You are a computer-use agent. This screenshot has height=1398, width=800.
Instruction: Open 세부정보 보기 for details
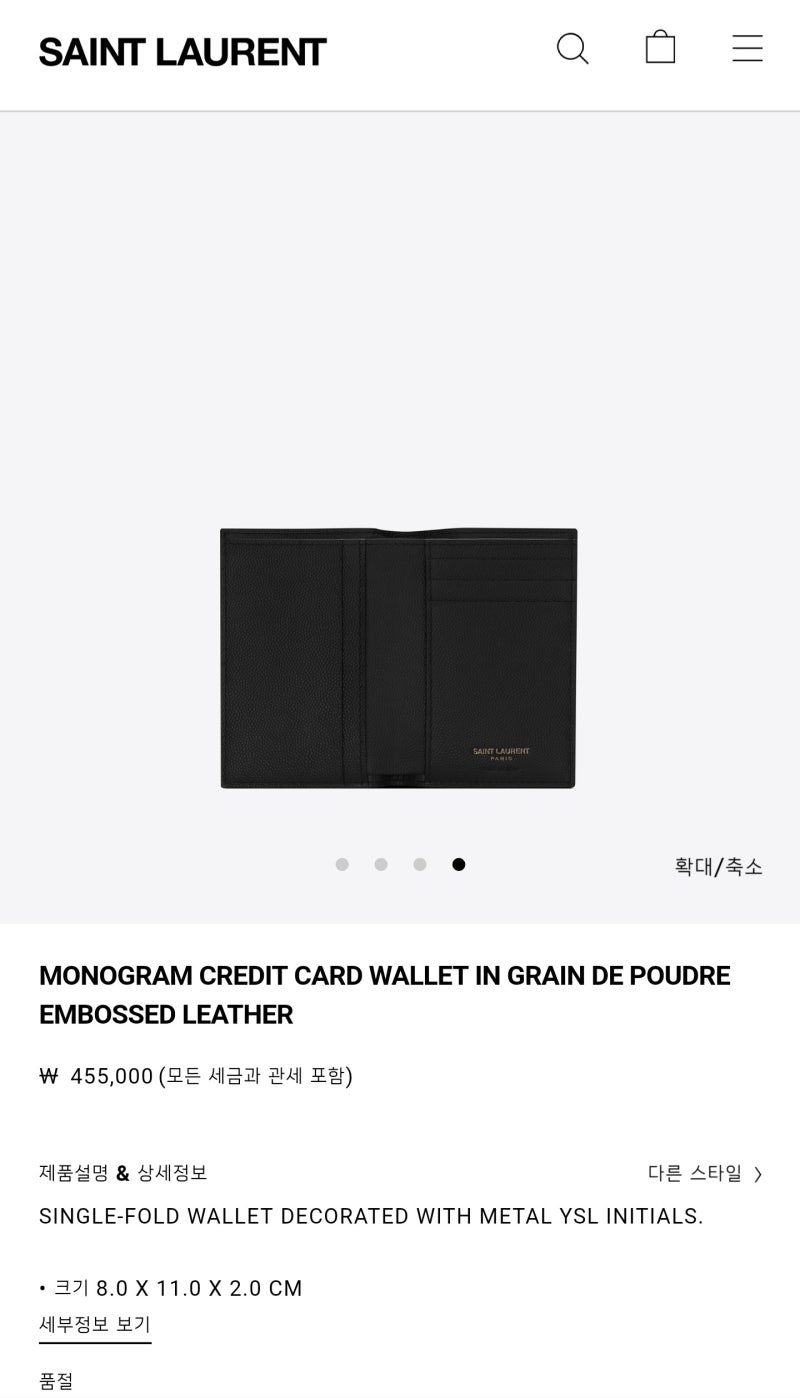click(95, 1325)
